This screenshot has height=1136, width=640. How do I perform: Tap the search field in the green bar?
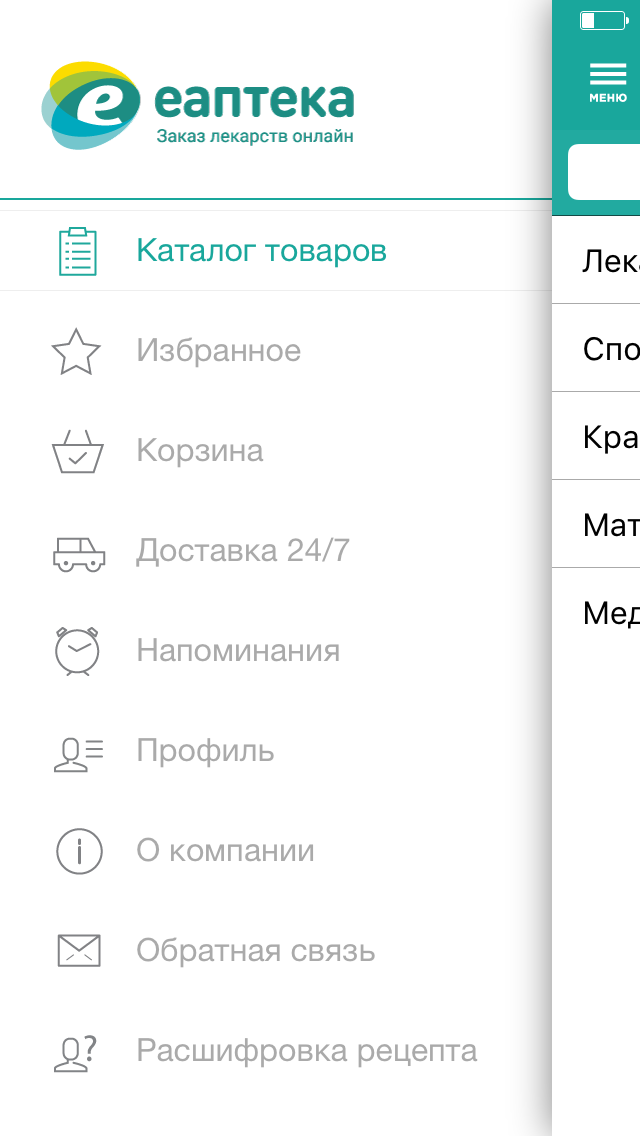pyautogui.click(x=606, y=172)
